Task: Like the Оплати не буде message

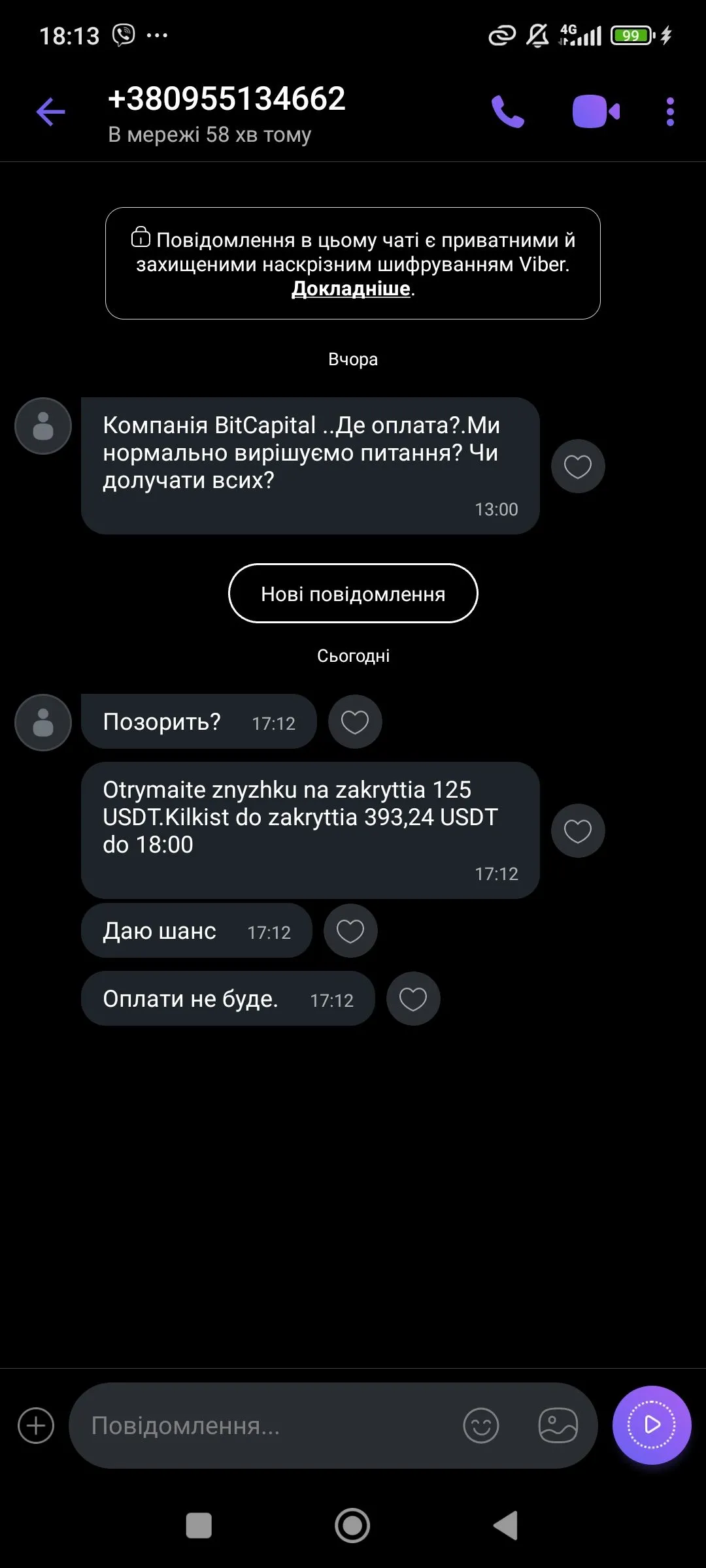Action: click(413, 999)
